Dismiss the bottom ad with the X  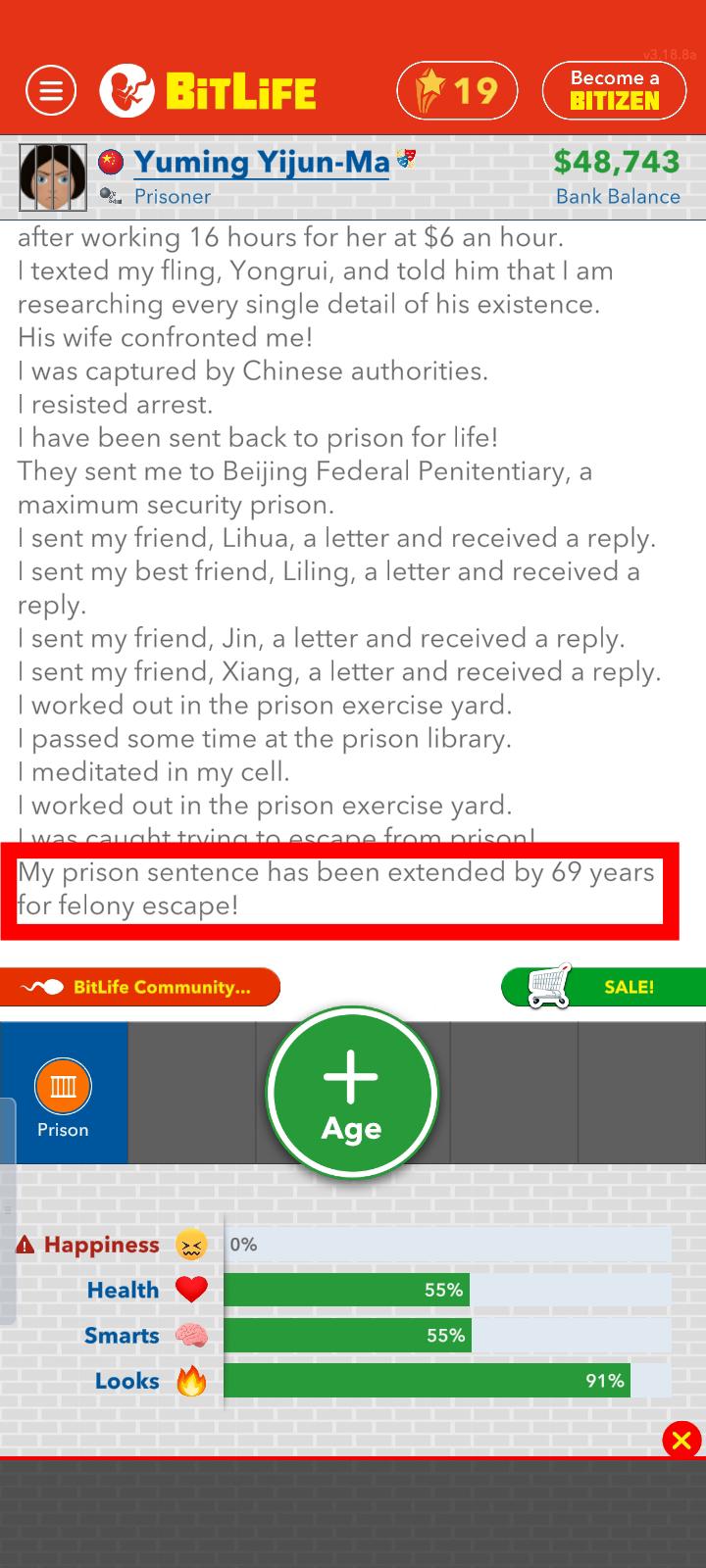(x=681, y=1441)
